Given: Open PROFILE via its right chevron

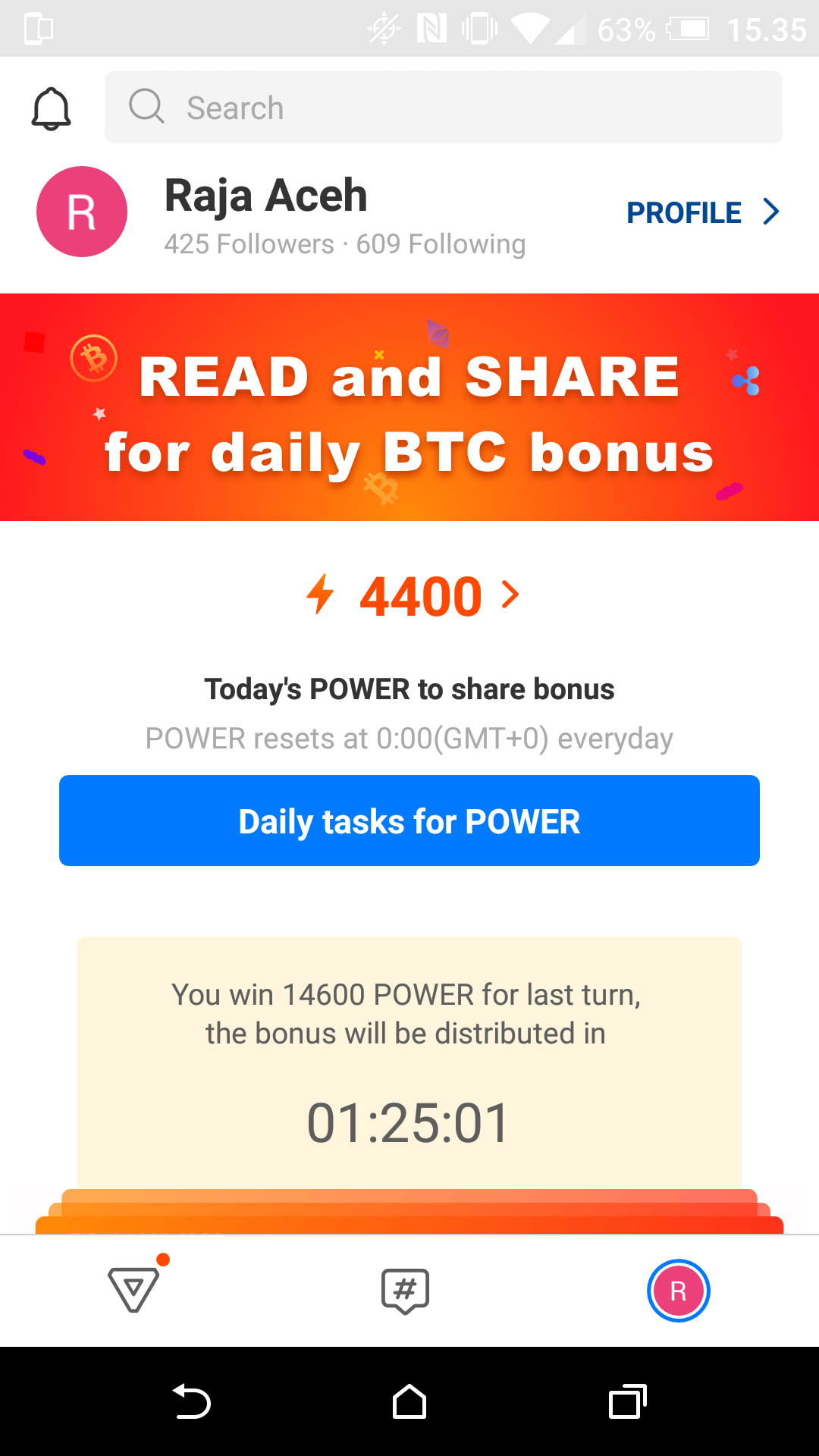Looking at the screenshot, I should point(770,212).
